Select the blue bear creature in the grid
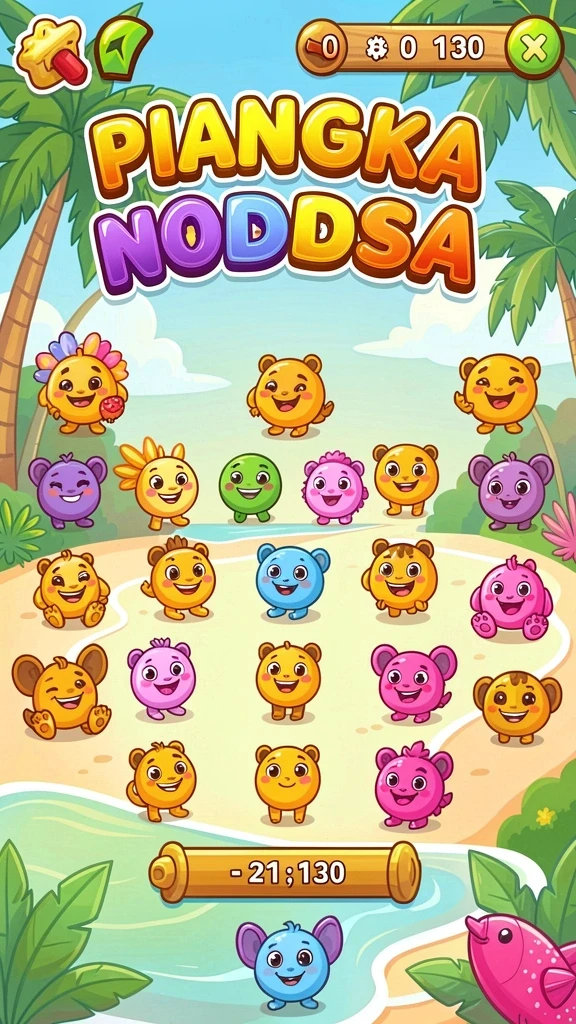This screenshot has width=576, height=1024. click(293, 581)
